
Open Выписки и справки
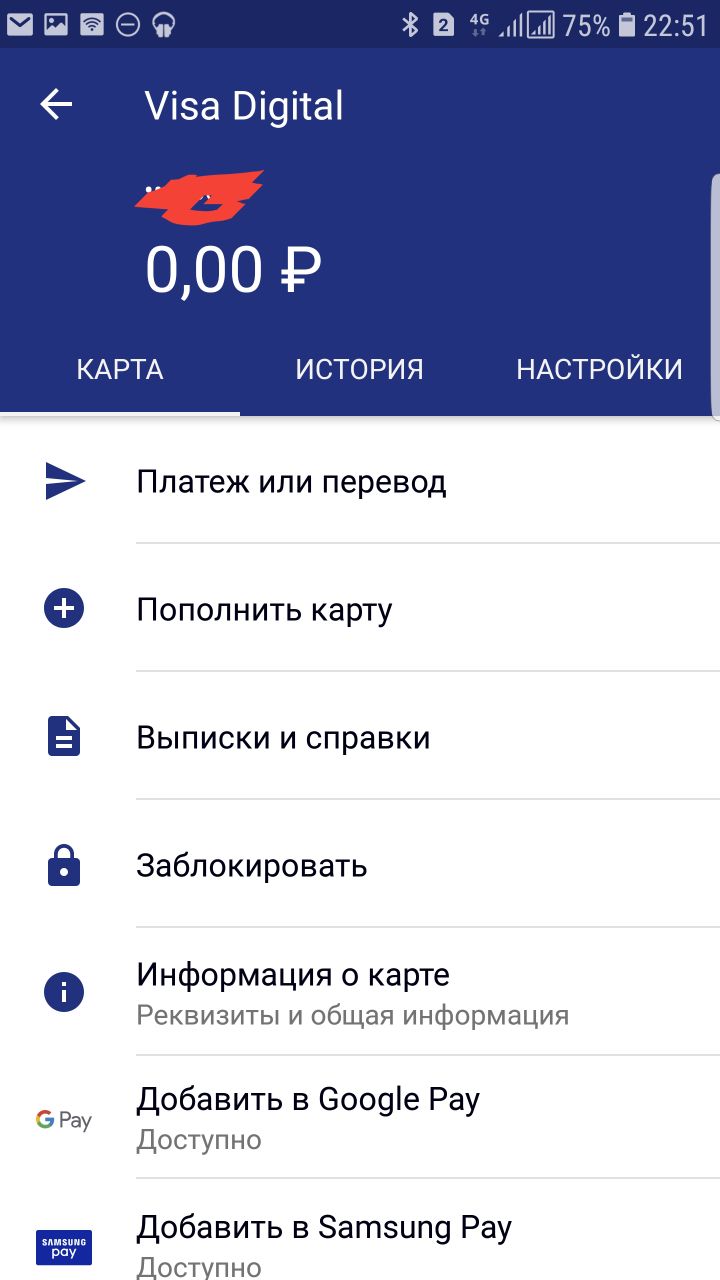tap(283, 738)
